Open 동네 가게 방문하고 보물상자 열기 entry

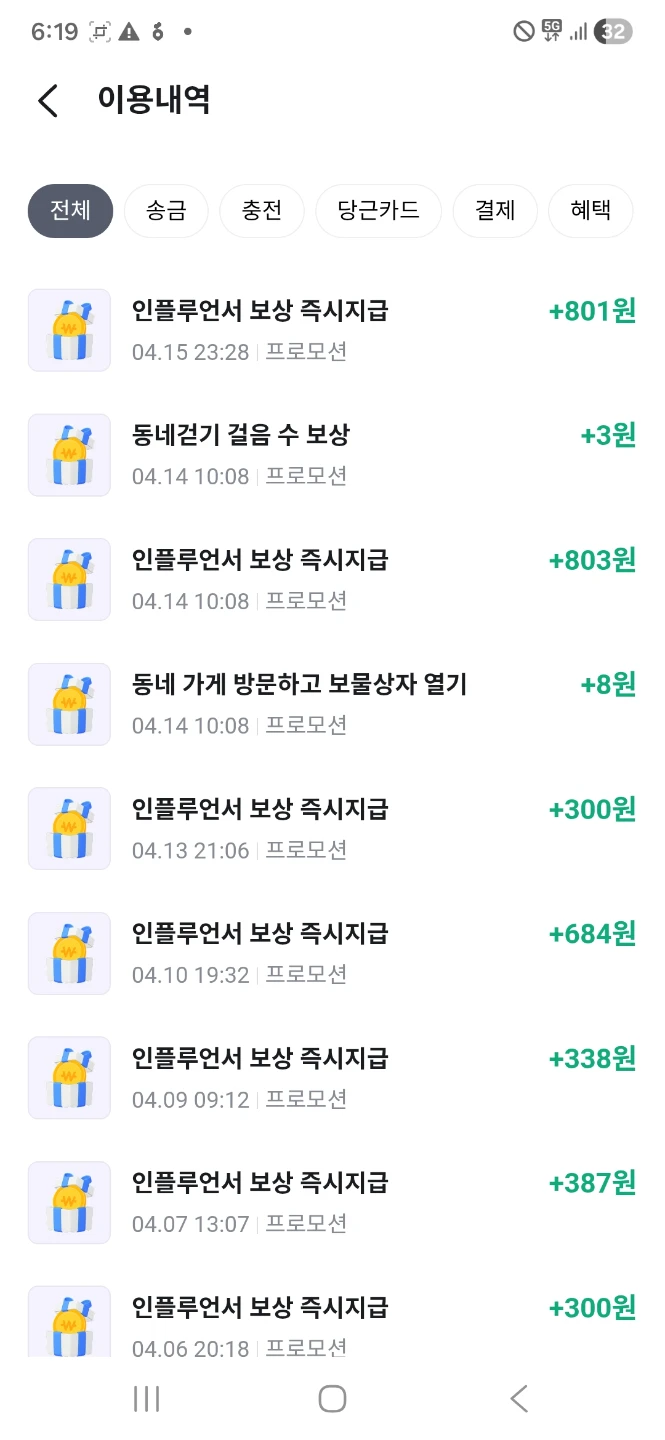332,704
